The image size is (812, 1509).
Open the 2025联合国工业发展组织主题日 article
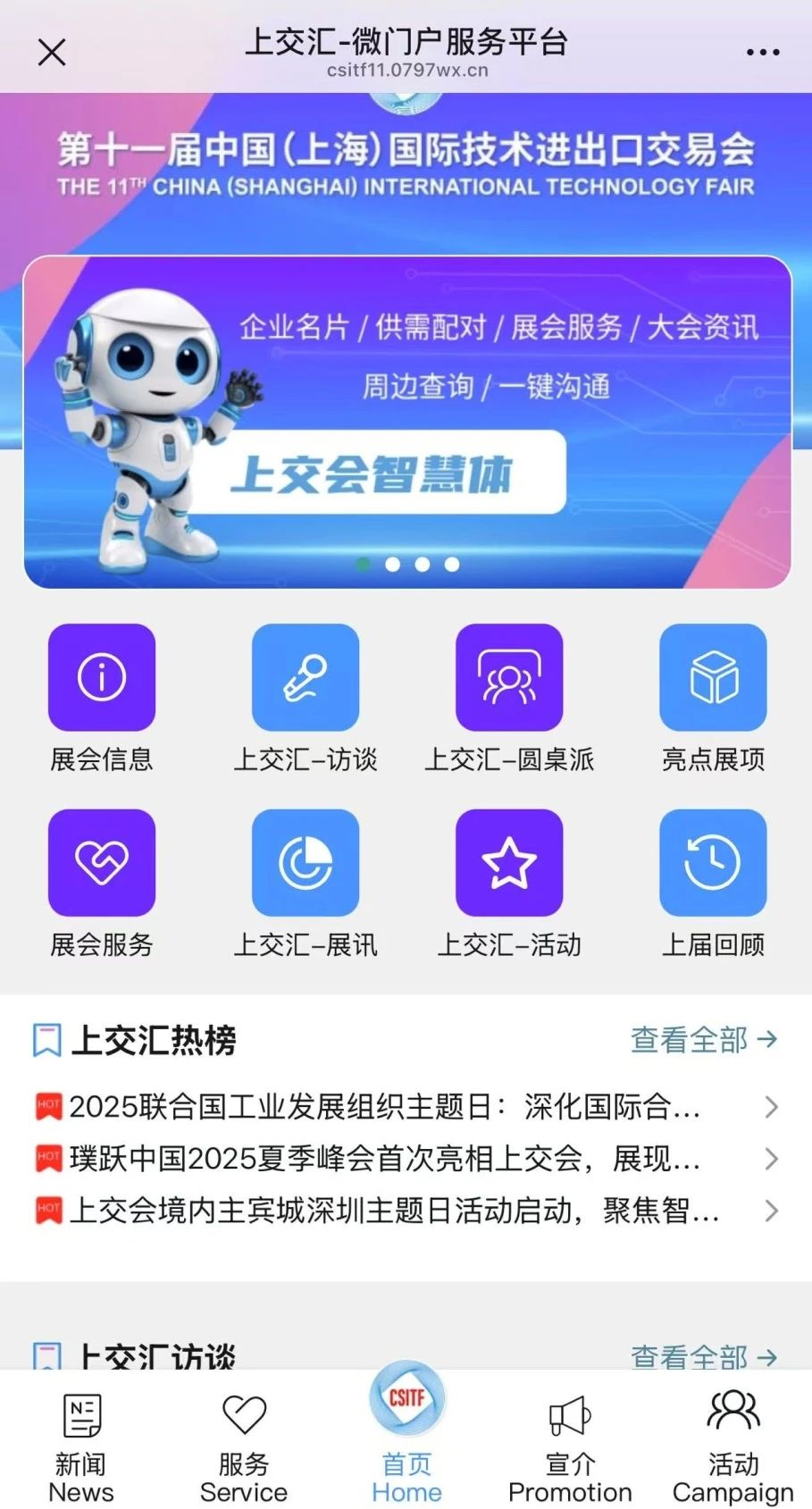(x=384, y=1107)
